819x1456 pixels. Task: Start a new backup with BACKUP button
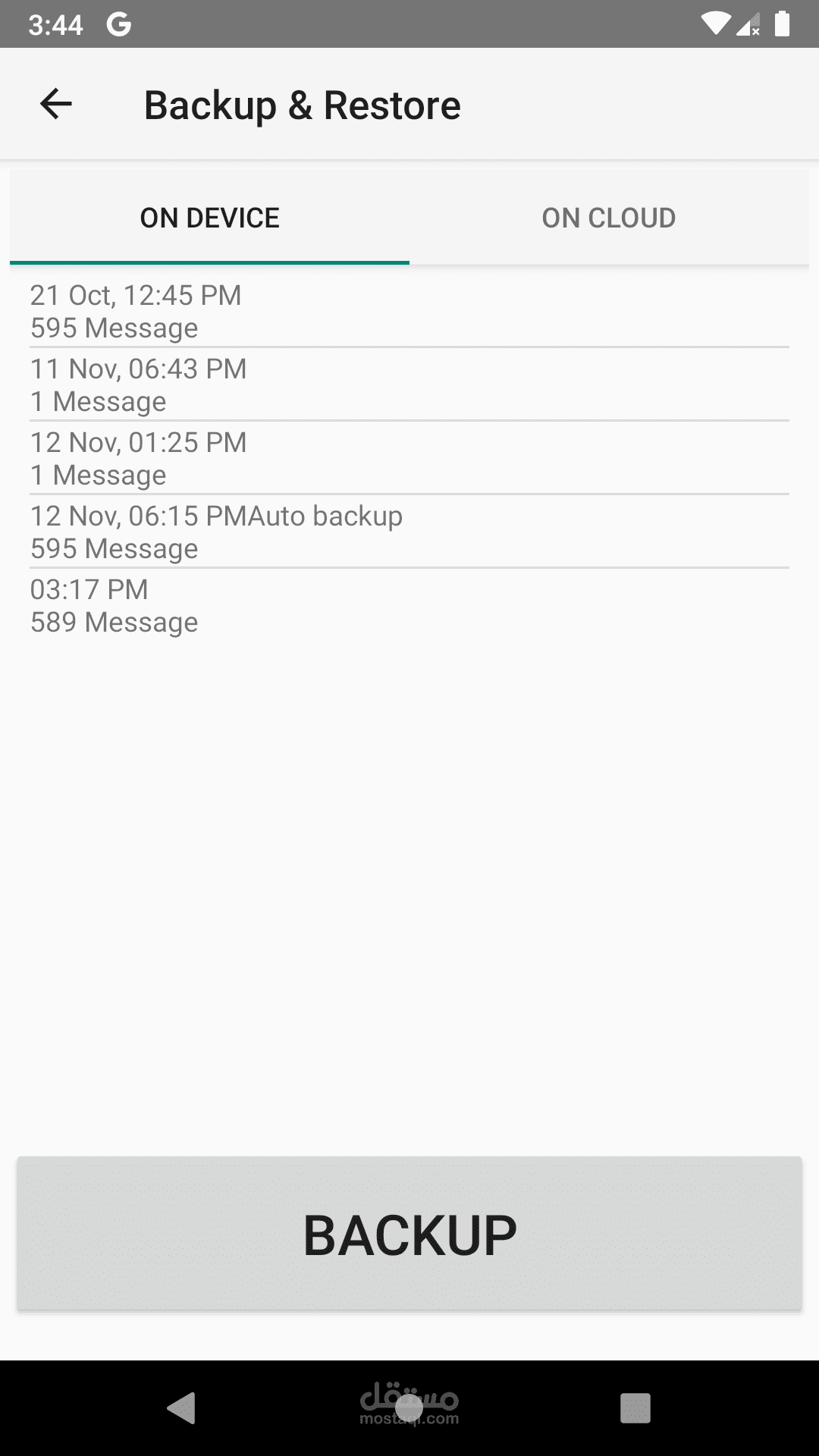409,1234
